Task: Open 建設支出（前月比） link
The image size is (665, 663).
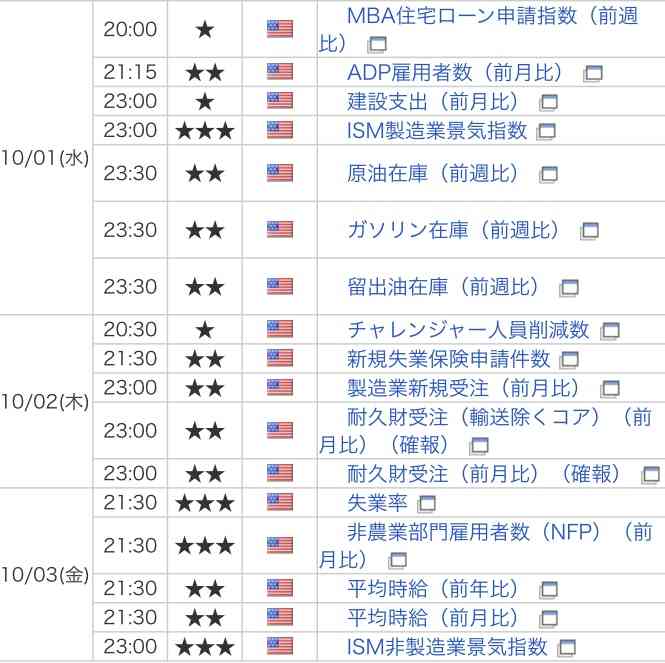Action: [x=439, y=101]
